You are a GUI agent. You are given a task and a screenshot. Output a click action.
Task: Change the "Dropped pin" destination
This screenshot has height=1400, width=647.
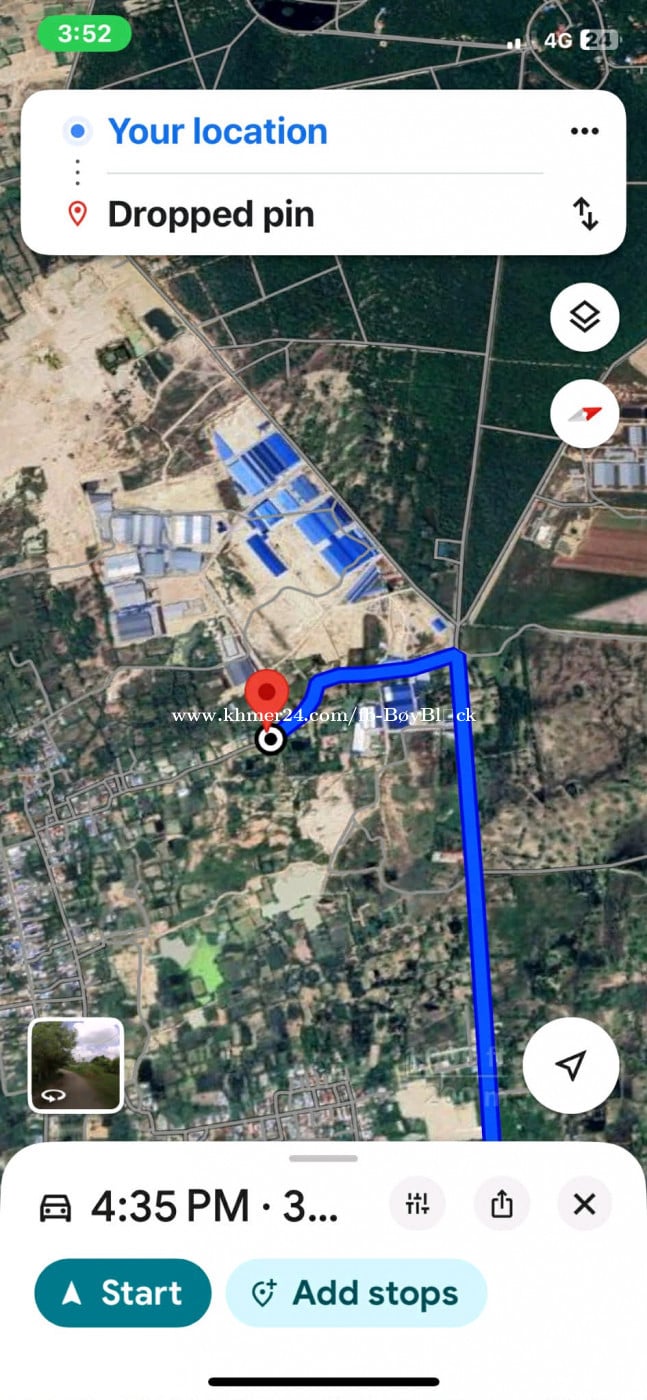point(211,214)
